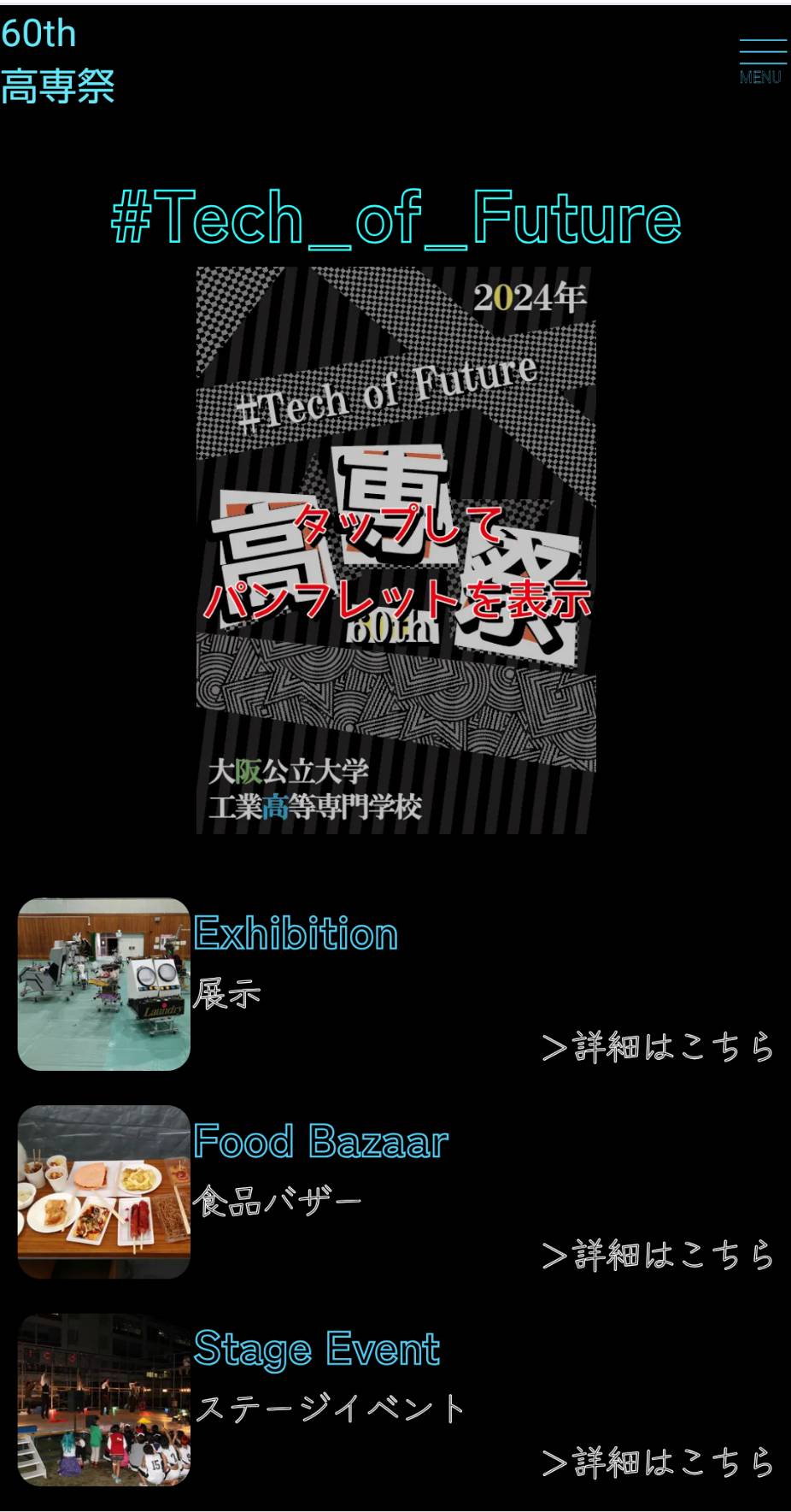View details link for Exhibition 展示
The image size is (791, 1512).
click(658, 1046)
